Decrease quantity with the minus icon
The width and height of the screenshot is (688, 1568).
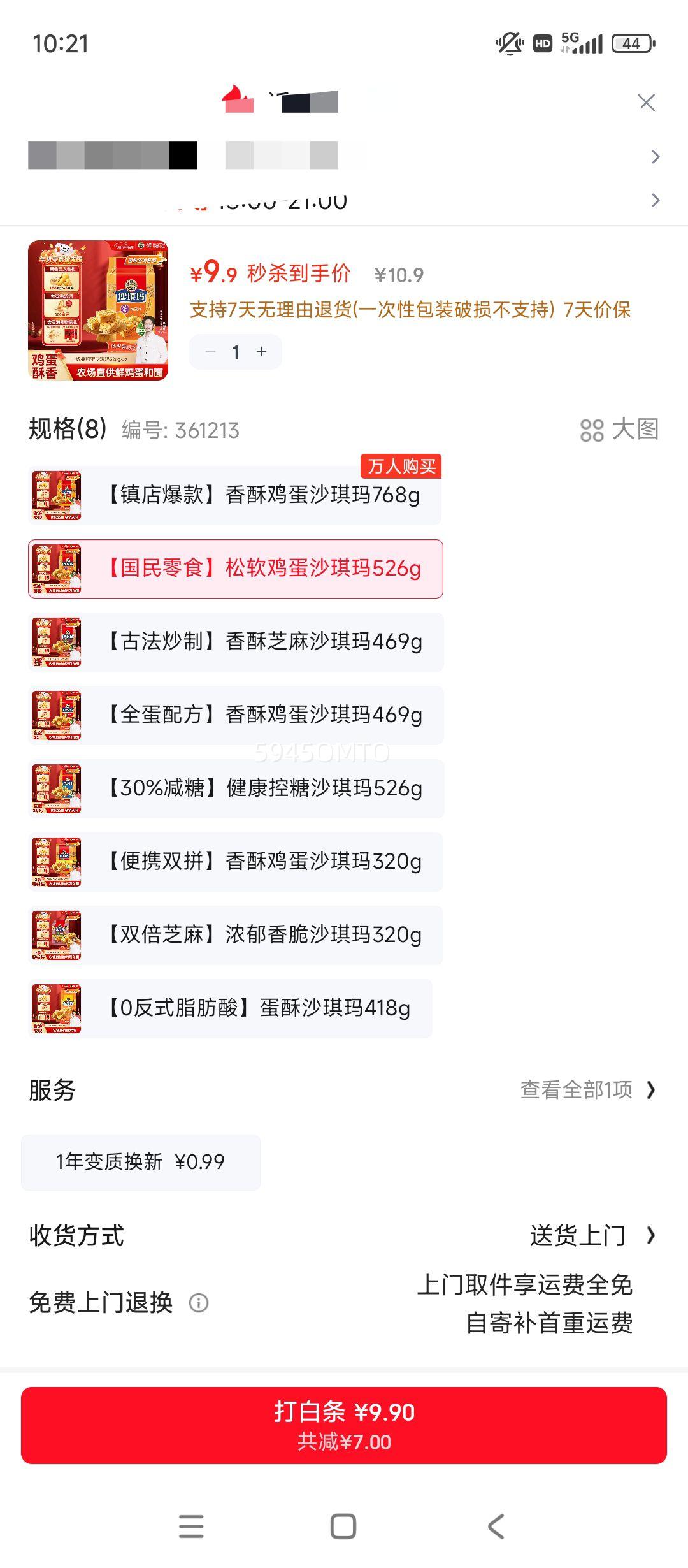point(210,351)
